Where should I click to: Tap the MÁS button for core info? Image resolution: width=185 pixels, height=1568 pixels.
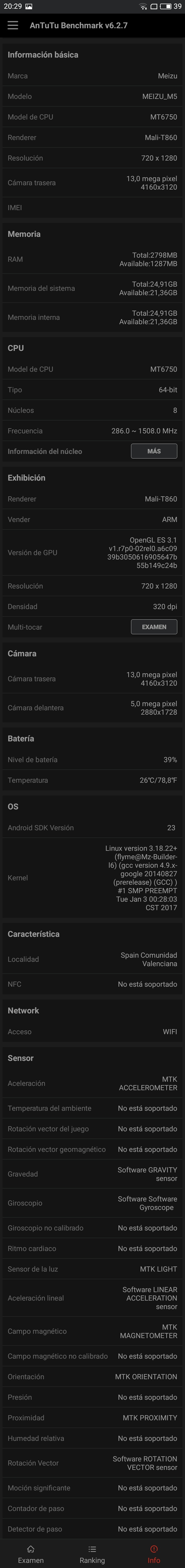pyautogui.click(x=154, y=451)
